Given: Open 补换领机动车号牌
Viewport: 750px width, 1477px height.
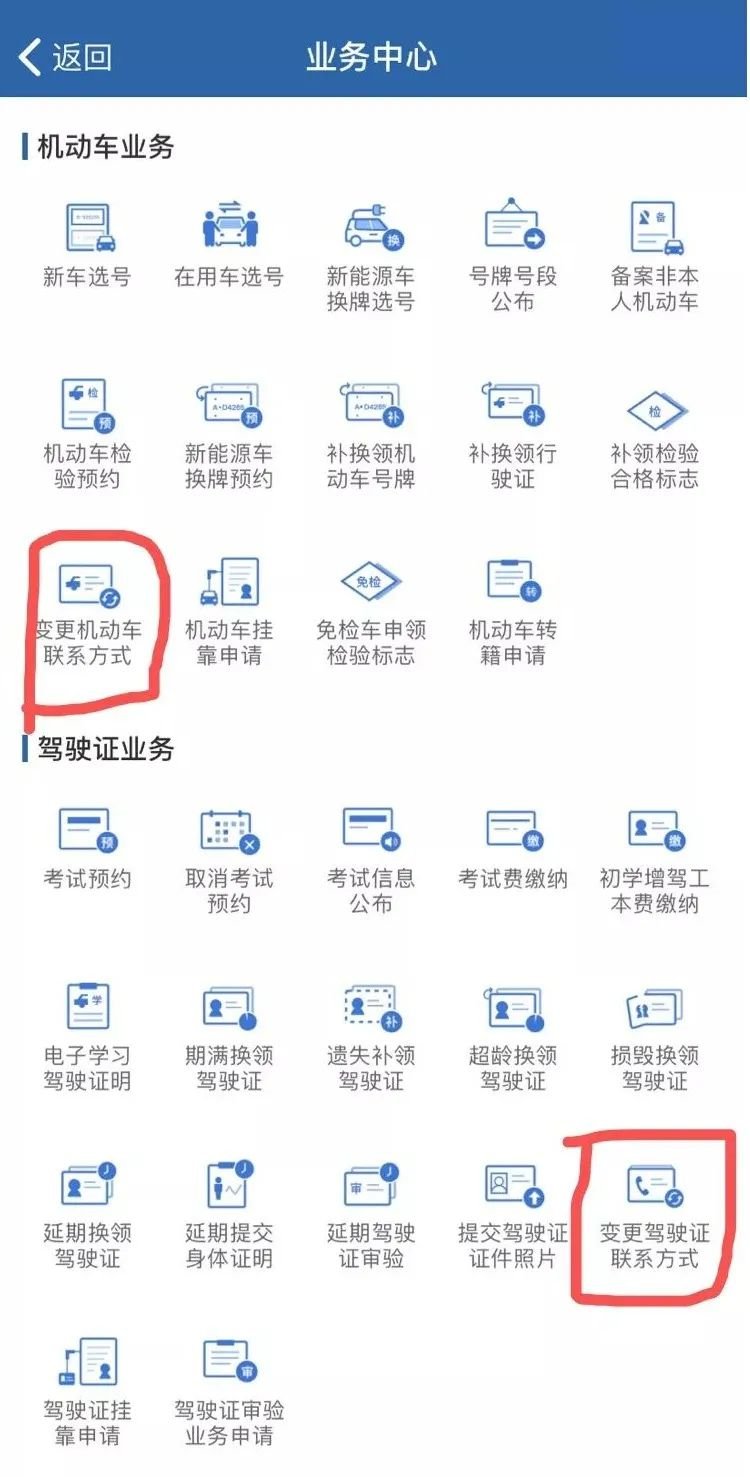Looking at the screenshot, I should tap(371, 432).
